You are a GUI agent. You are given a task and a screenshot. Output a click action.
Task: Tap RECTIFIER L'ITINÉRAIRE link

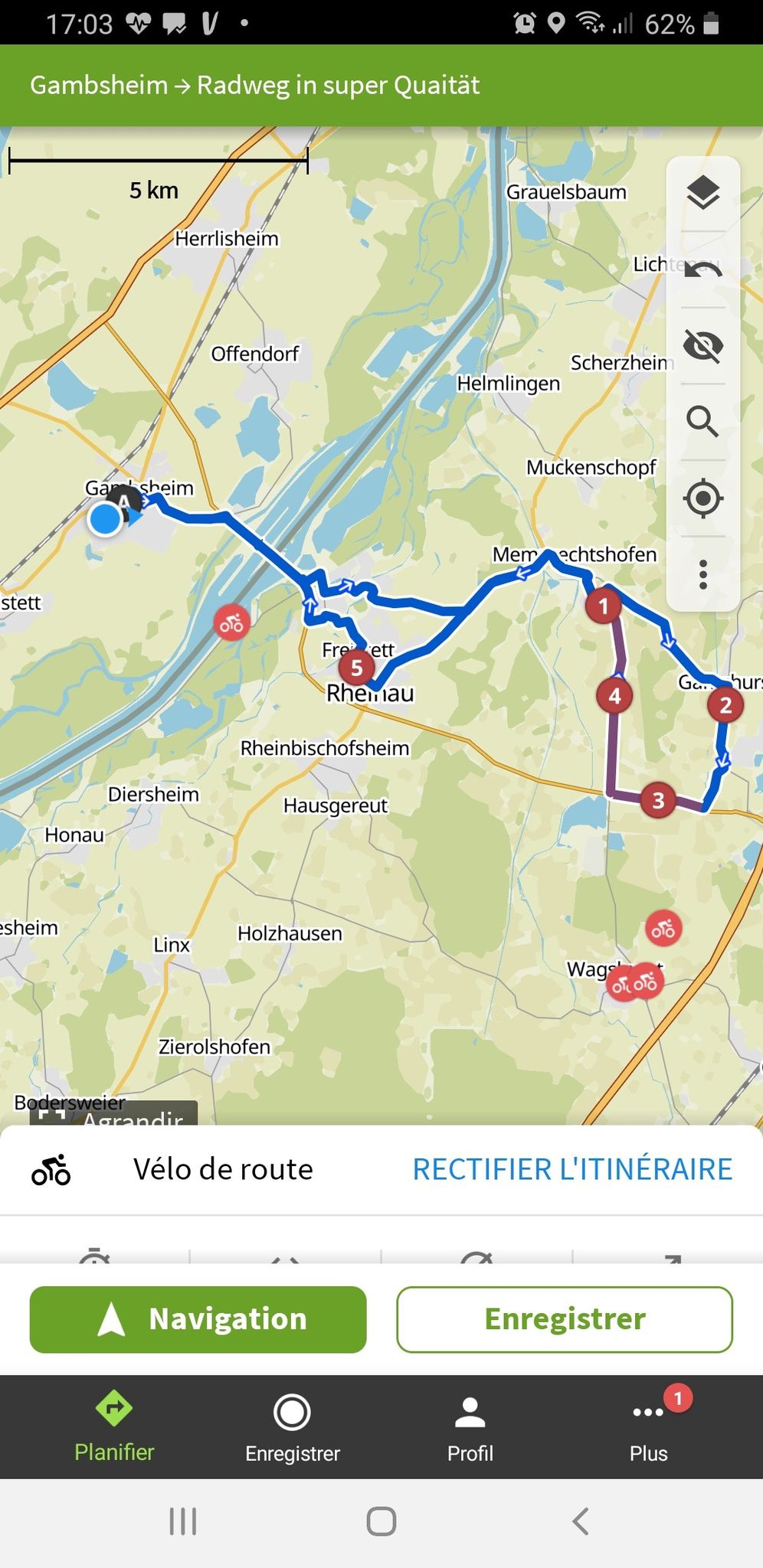click(x=572, y=1169)
